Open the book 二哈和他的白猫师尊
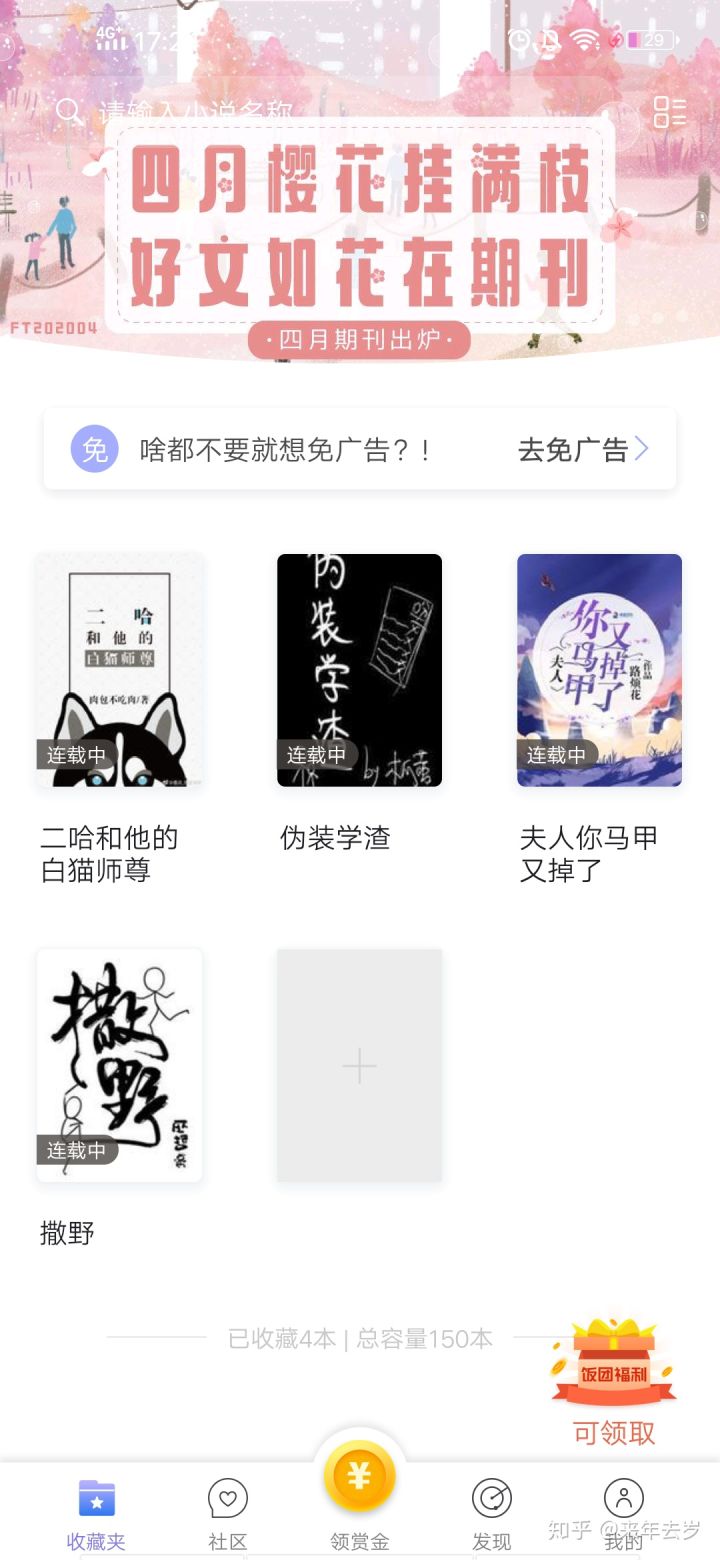The image size is (720, 1560). pyautogui.click(x=120, y=670)
